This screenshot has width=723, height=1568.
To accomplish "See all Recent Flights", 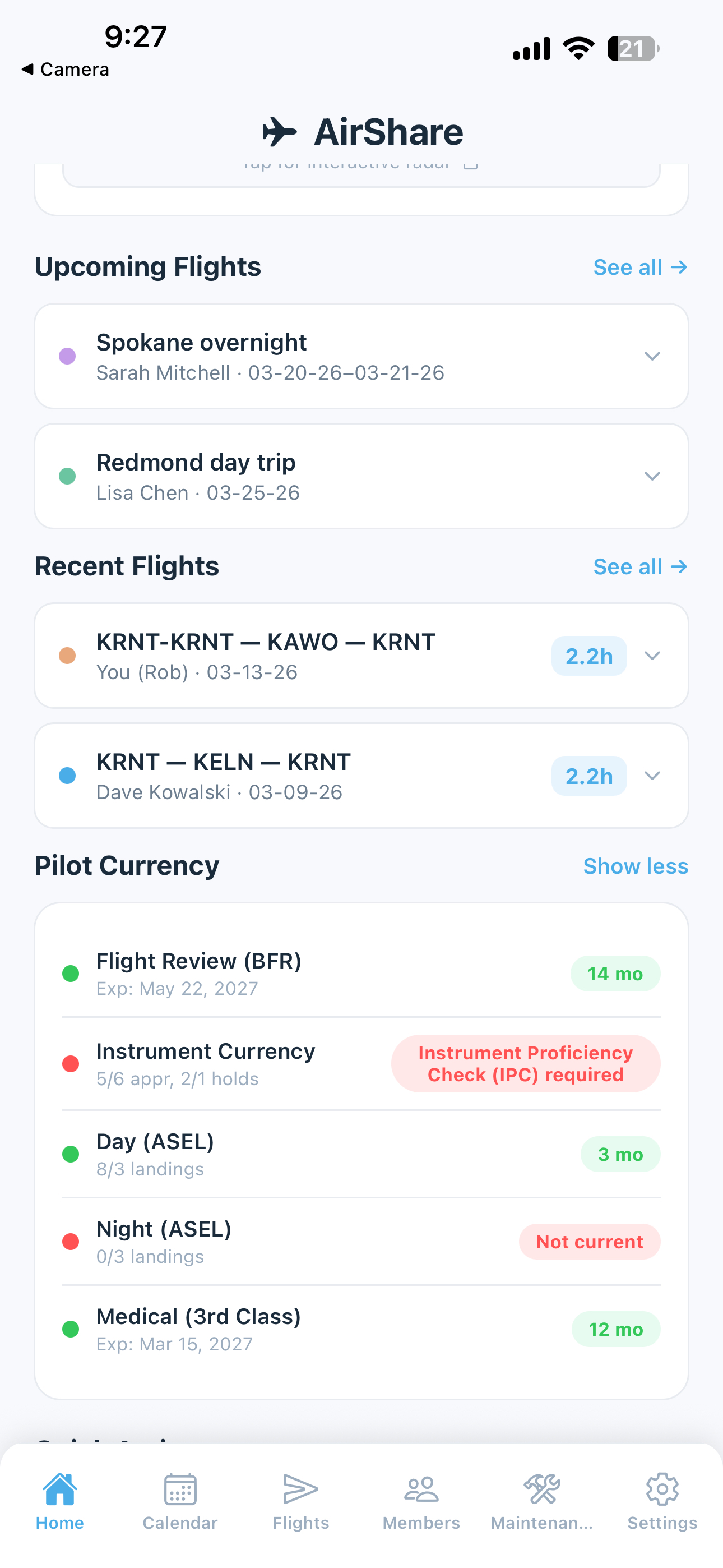I will [x=640, y=566].
